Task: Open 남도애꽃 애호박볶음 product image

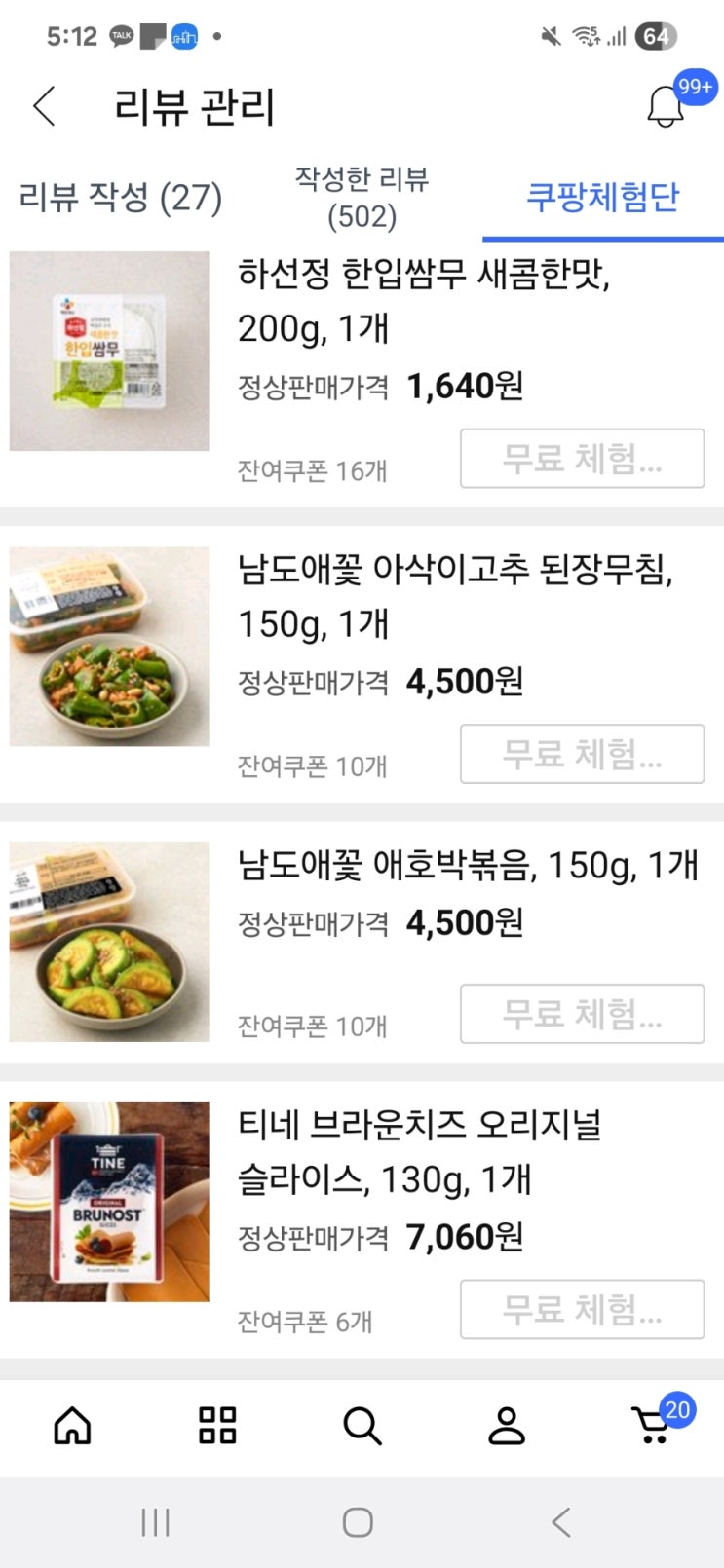Action: coord(109,942)
